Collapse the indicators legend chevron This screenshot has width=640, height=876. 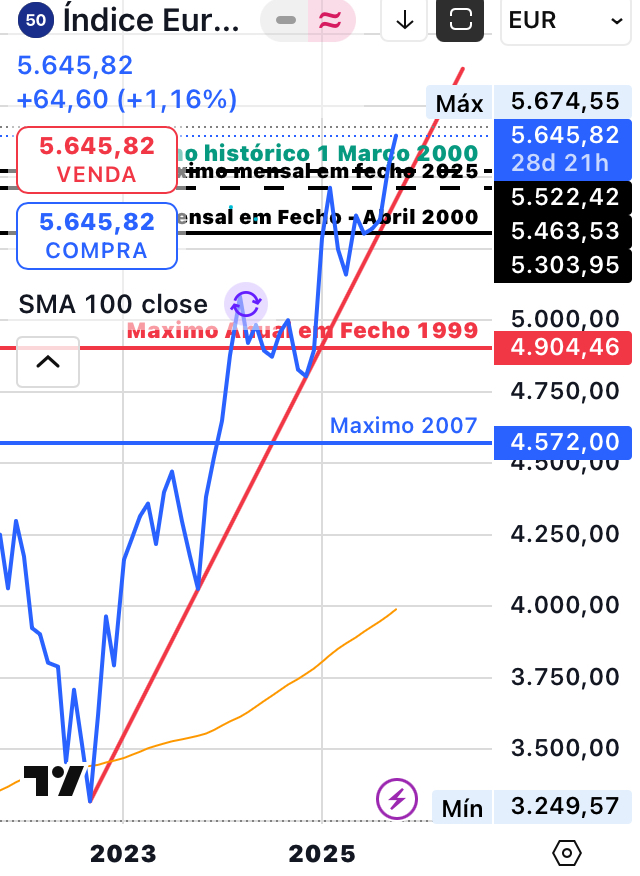(x=48, y=362)
